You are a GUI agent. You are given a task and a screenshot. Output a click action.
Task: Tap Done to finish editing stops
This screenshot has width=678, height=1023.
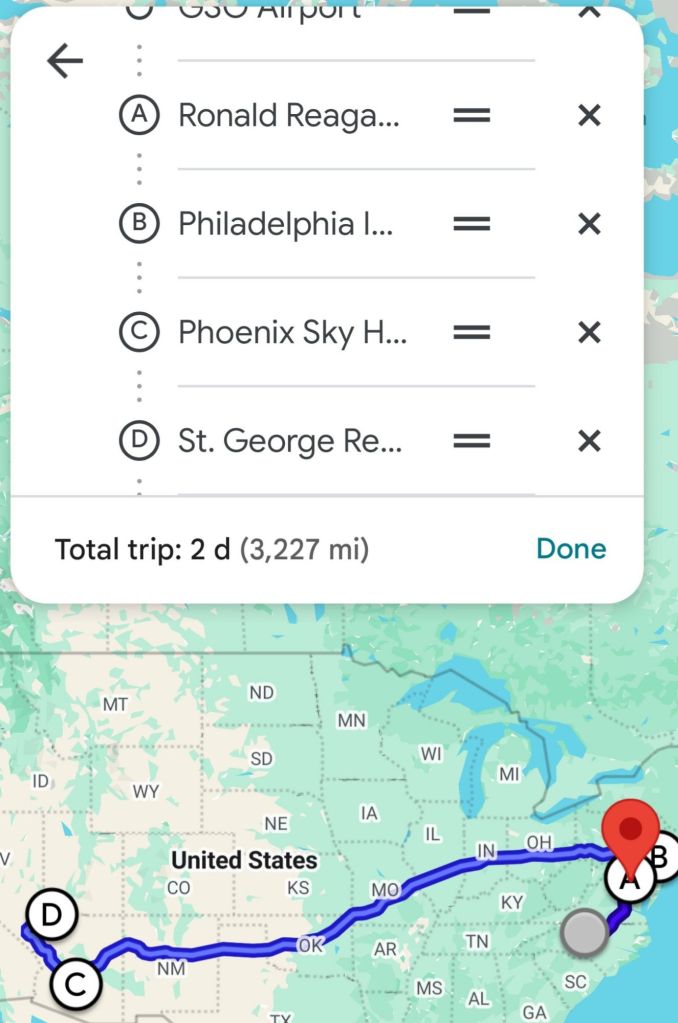[x=571, y=548]
